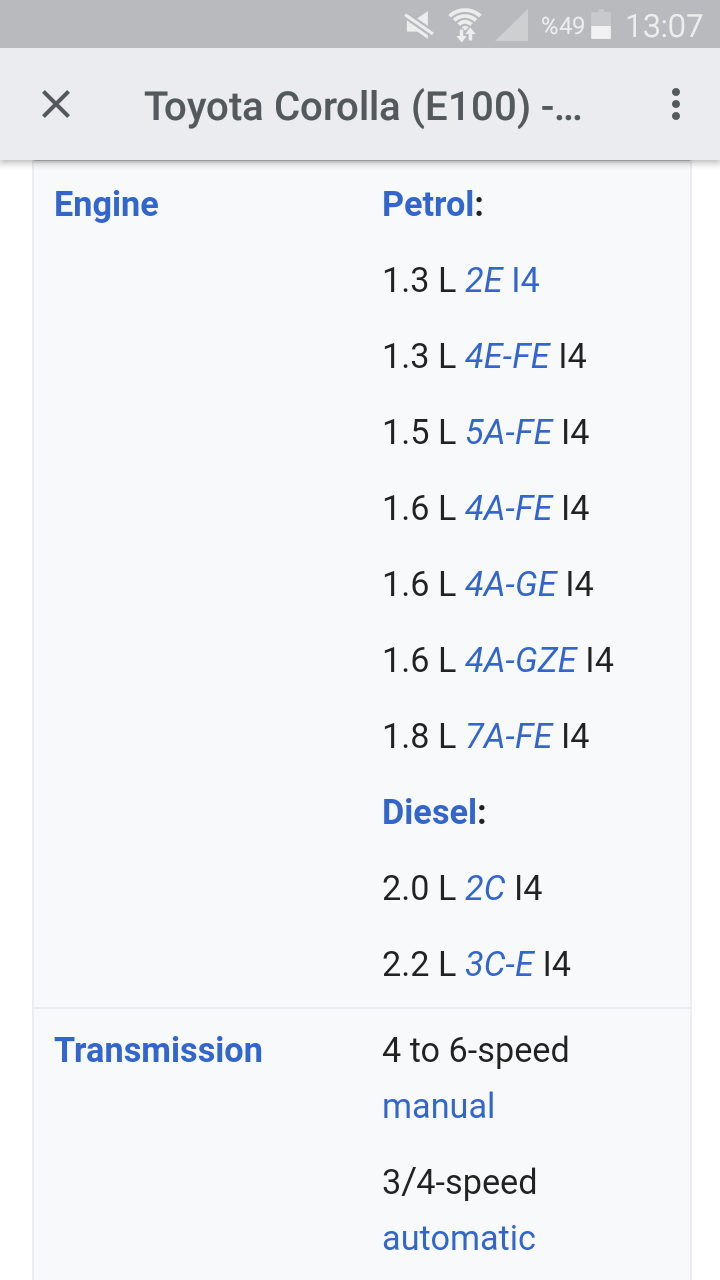Open the 7A-FE engine link
This screenshot has width=720, height=1280.
tap(508, 737)
